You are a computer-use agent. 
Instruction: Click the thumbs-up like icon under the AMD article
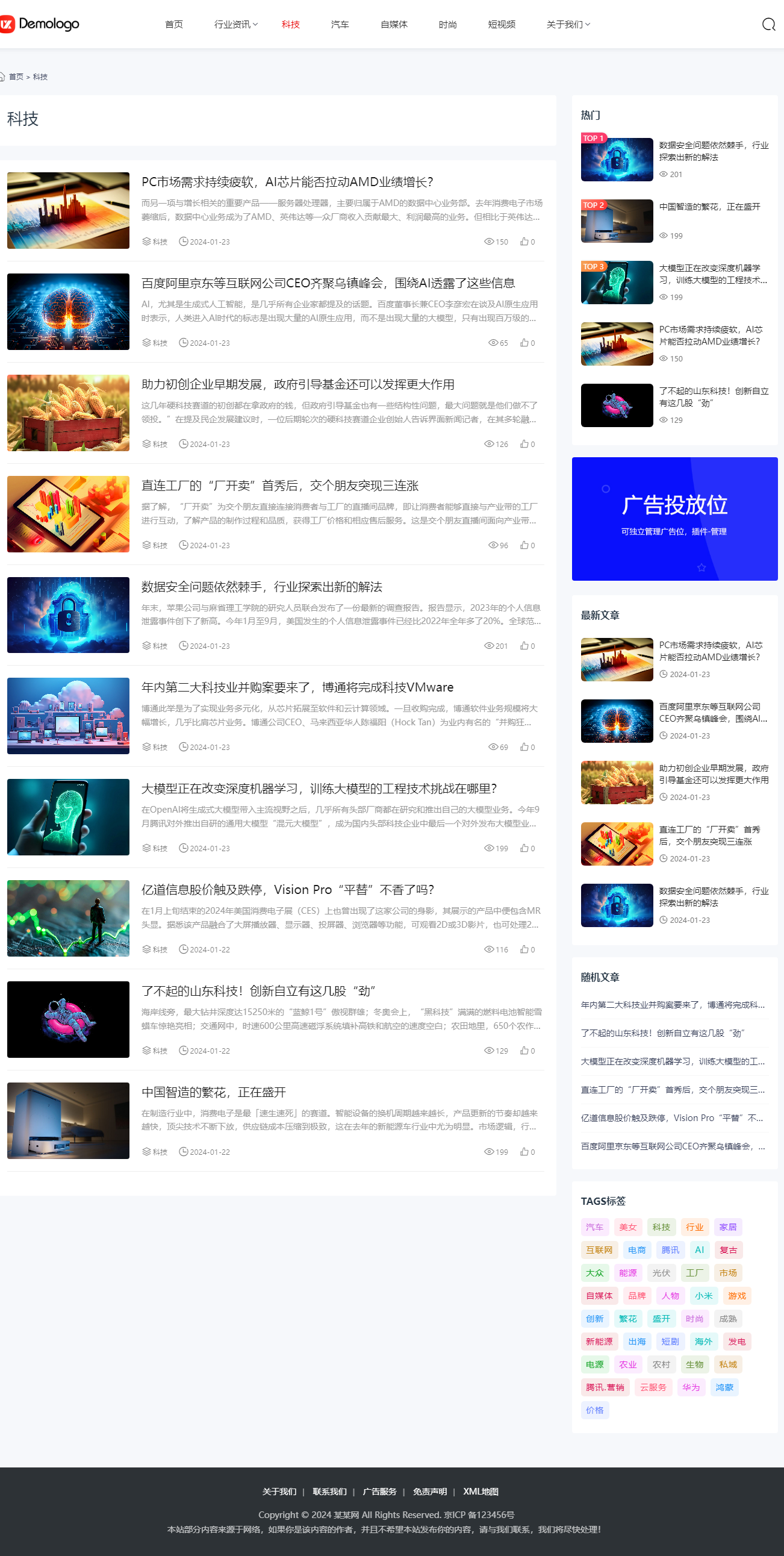(x=523, y=242)
